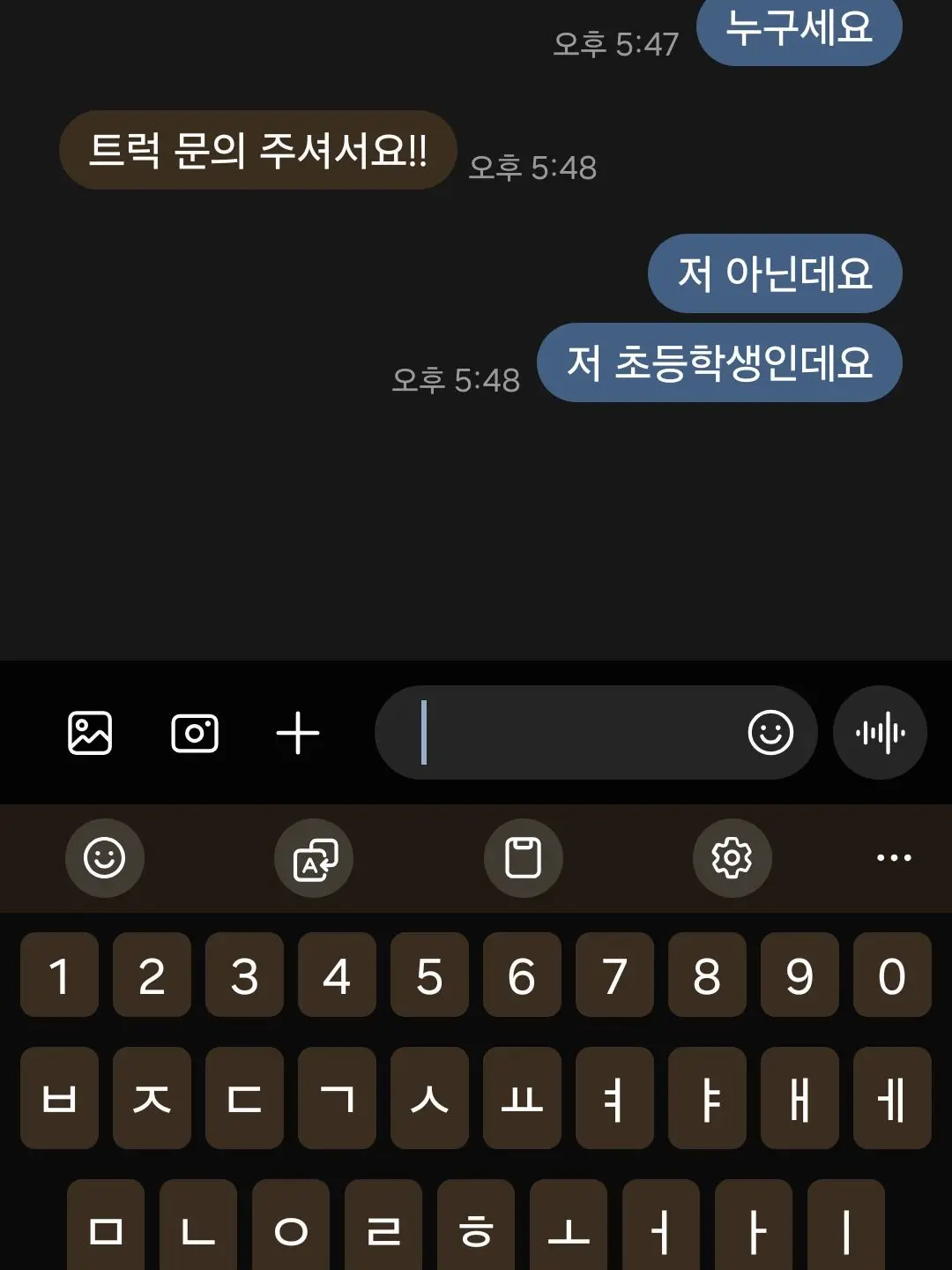
Task: Open the keyboard emoticon panel
Action: 105,858
